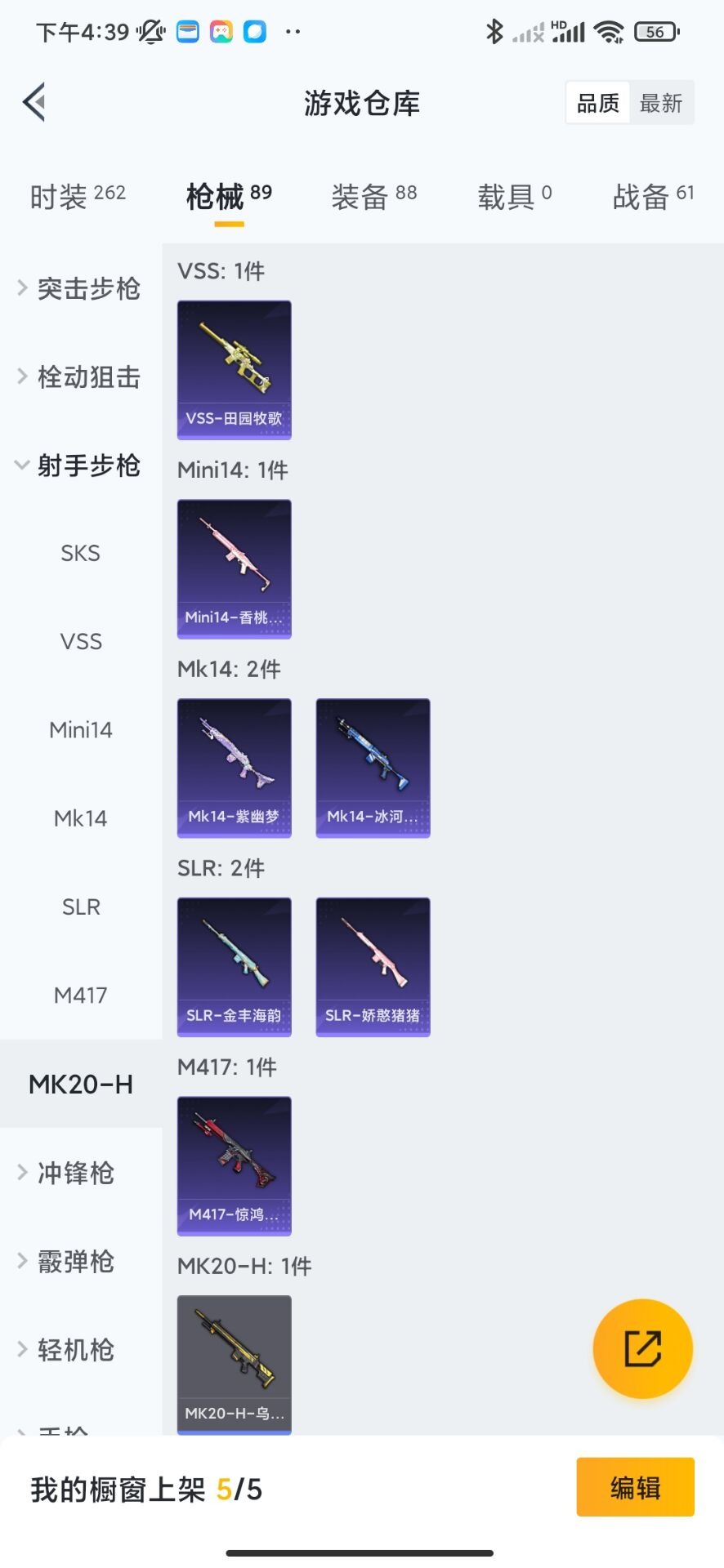Expand the 栓动狙击 category
This screenshot has height=1568, width=724.
coord(80,376)
